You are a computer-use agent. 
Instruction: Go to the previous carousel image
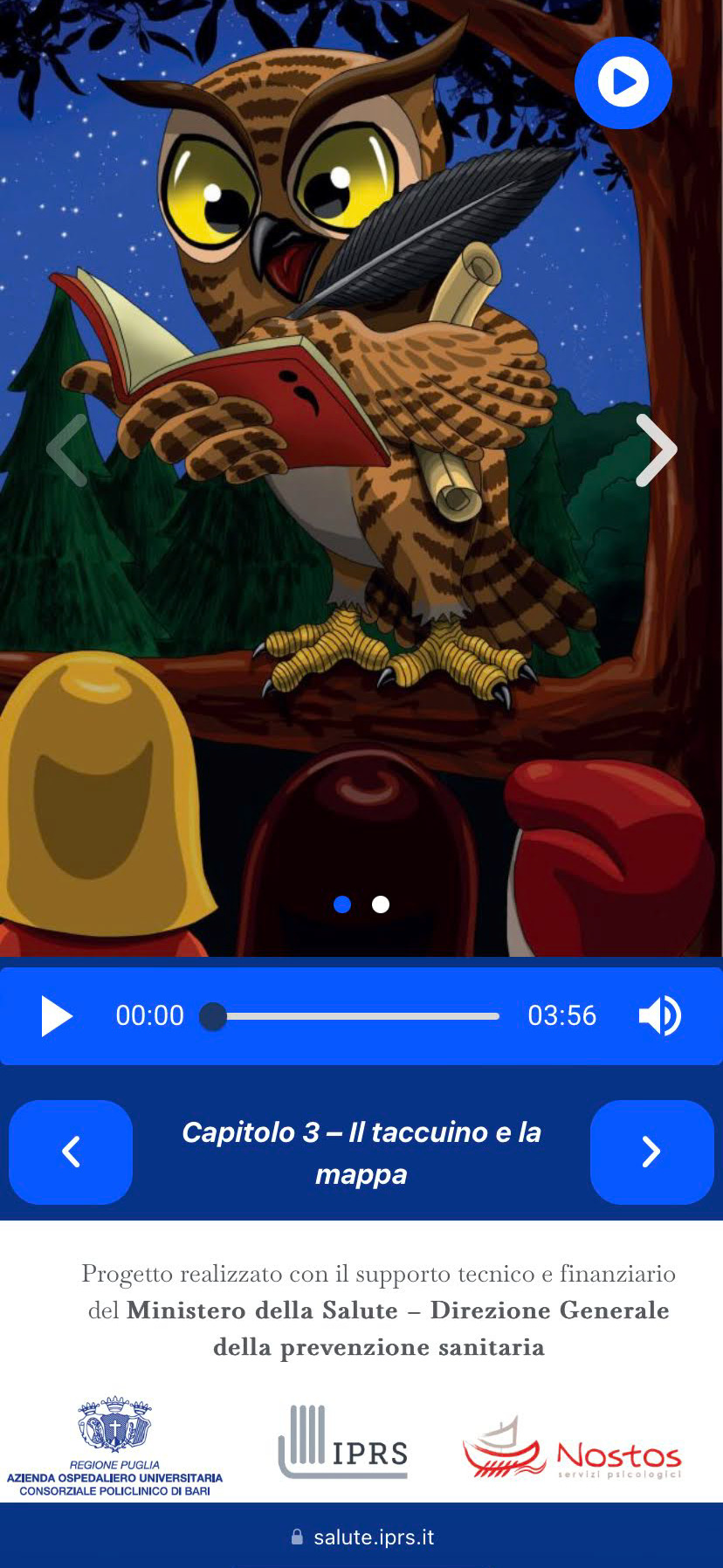(67, 450)
